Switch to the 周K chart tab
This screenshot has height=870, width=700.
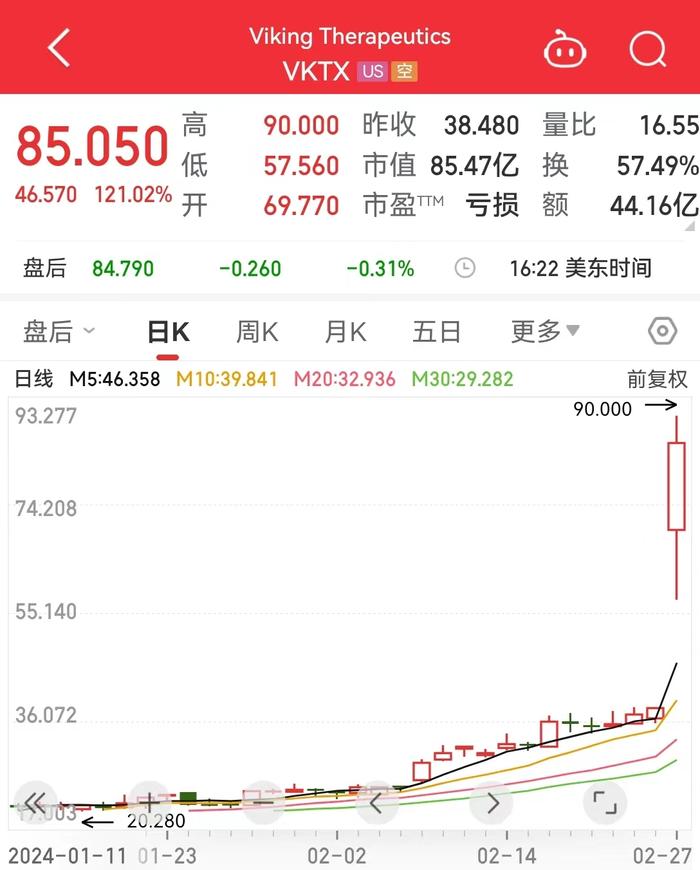pos(257,331)
